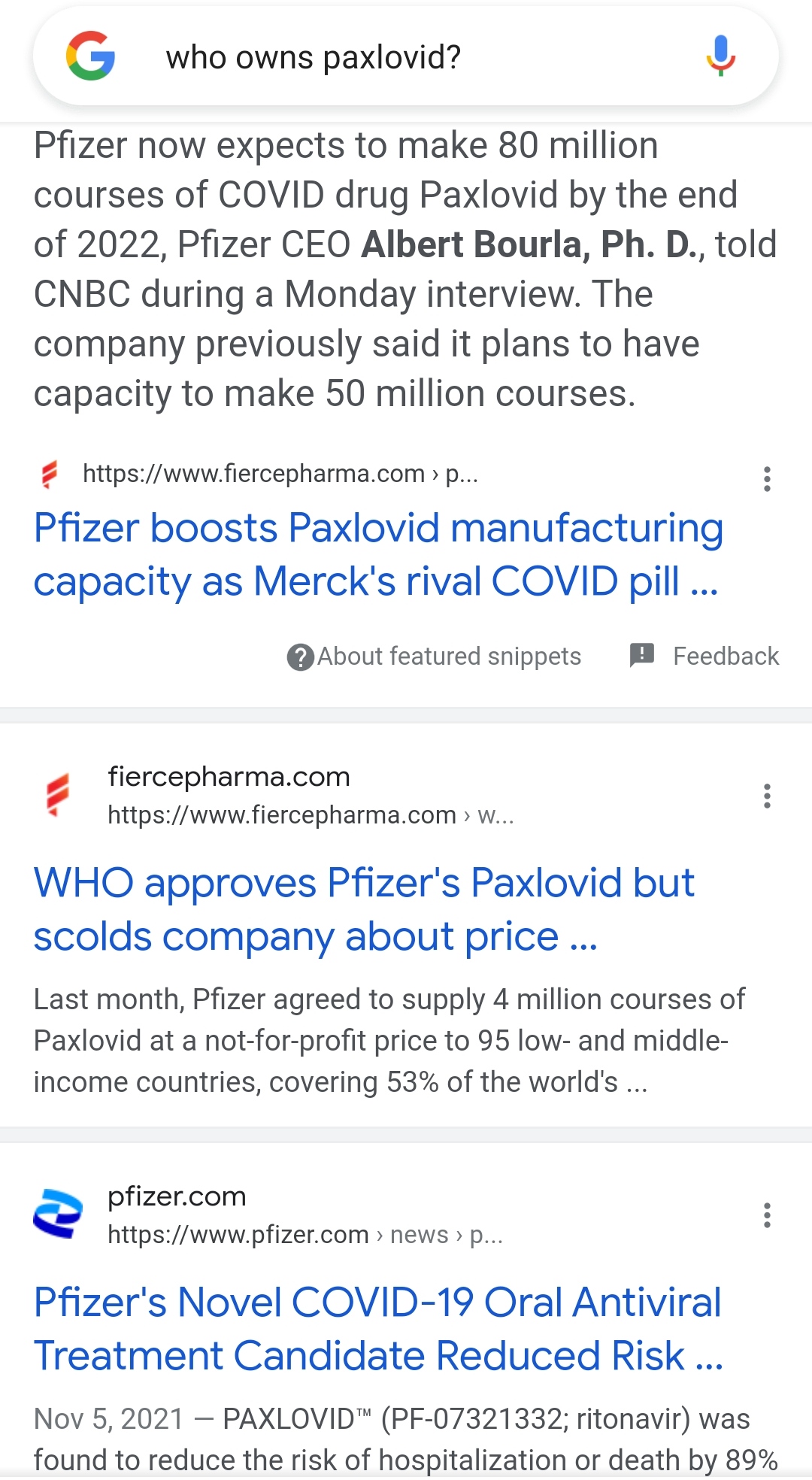Open "Pfizer boosts Paxlovid manufacturing capacity" article
812x1480 pixels.
(378, 554)
